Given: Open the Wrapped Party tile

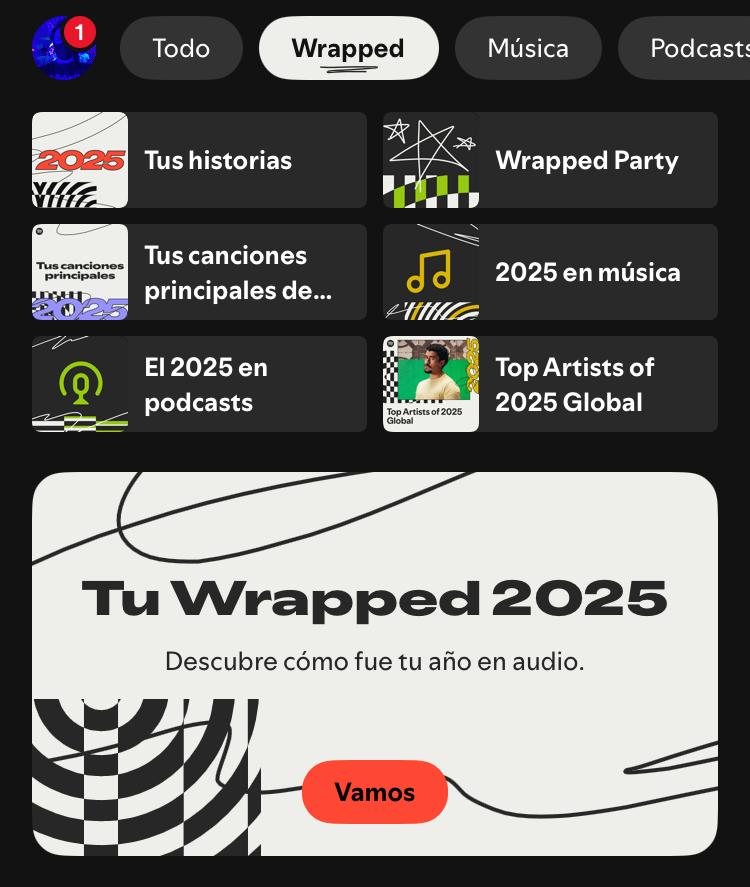Looking at the screenshot, I should (550, 160).
